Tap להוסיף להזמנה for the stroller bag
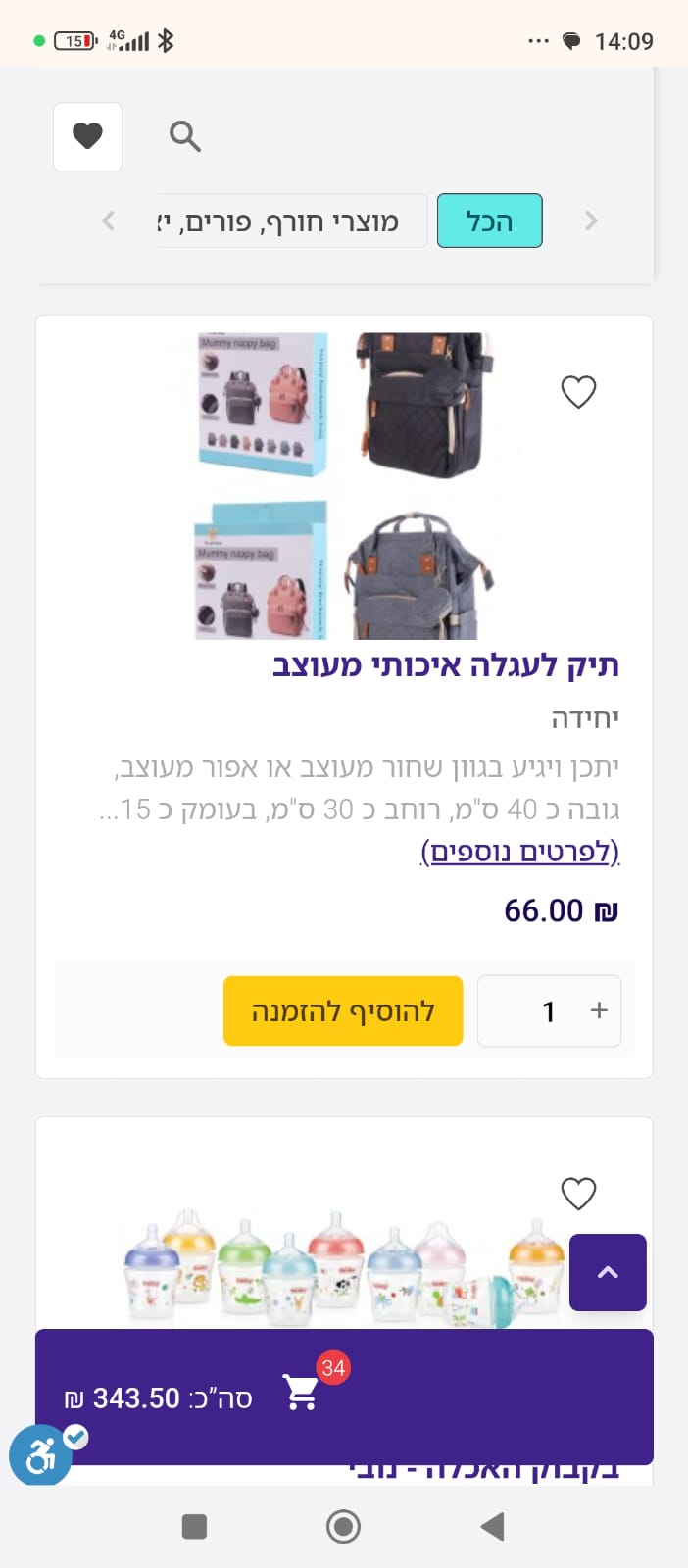Screen dimensions: 688x1568 pyautogui.click(x=343, y=1010)
